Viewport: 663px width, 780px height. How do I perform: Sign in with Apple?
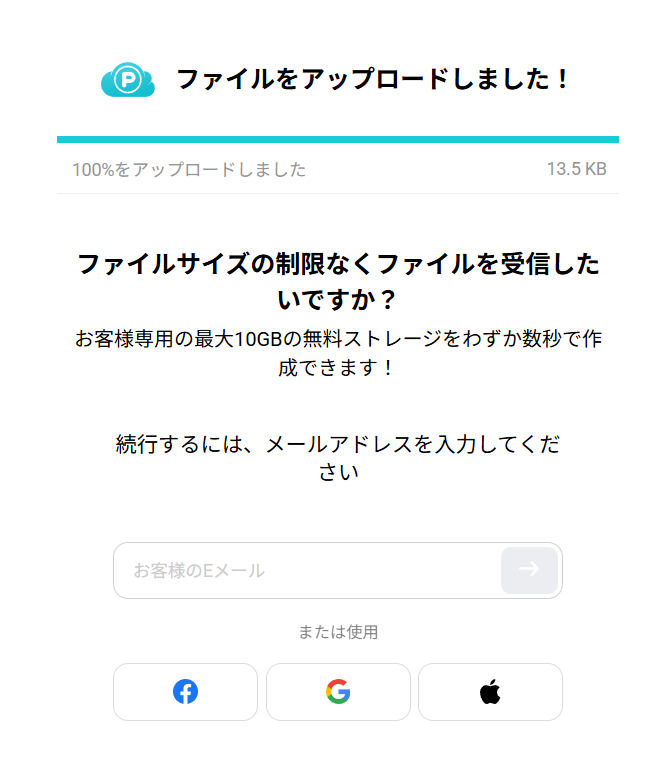pyautogui.click(x=490, y=692)
